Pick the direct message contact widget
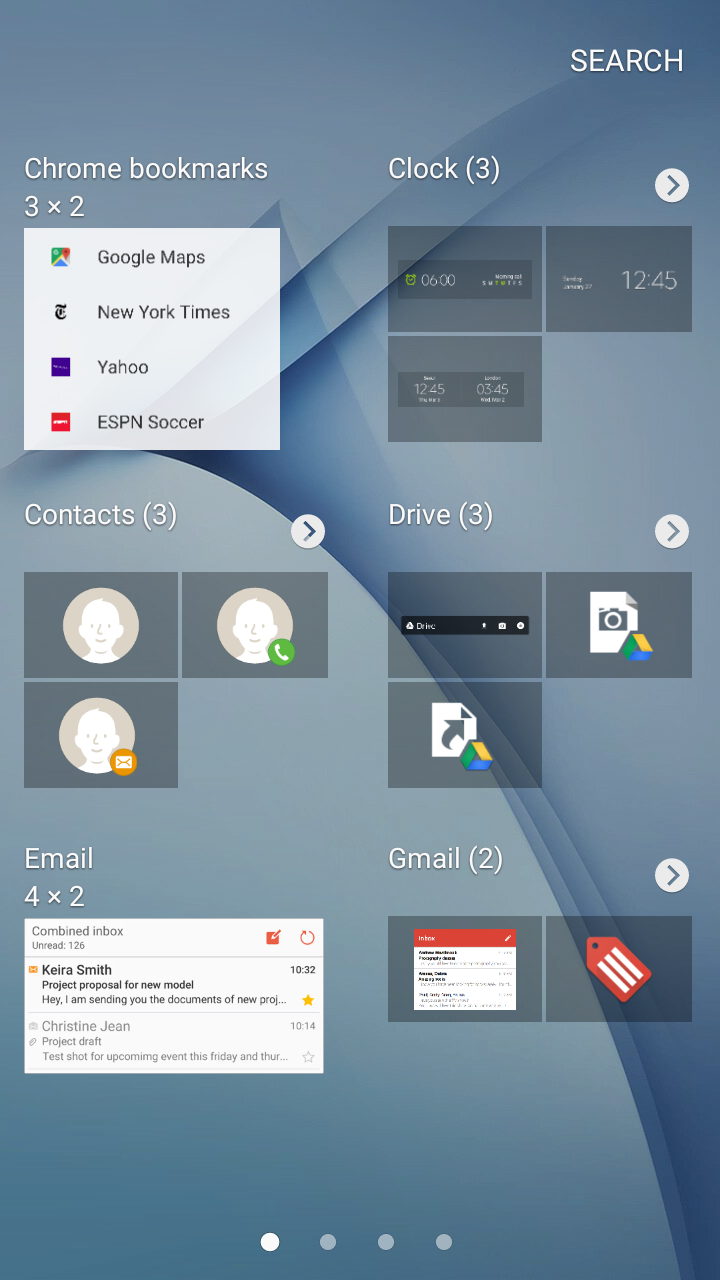720x1280 pixels. [x=101, y=735]
